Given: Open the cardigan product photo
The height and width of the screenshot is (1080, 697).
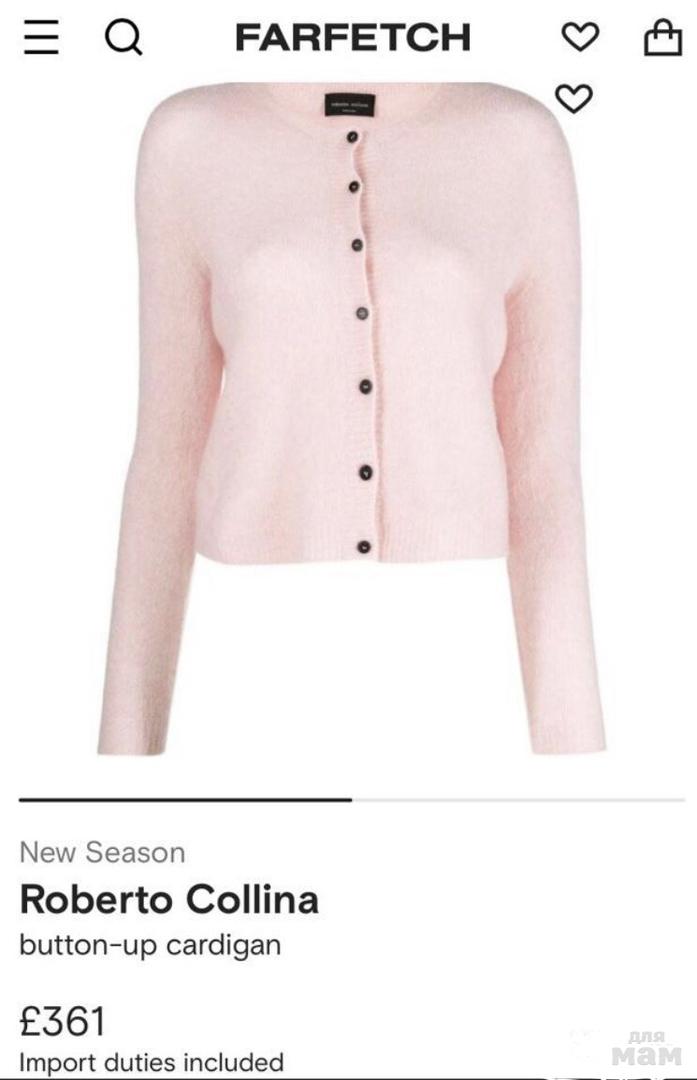Looking at the screenshot, I should pyautogui.click(x=352, y=420).
